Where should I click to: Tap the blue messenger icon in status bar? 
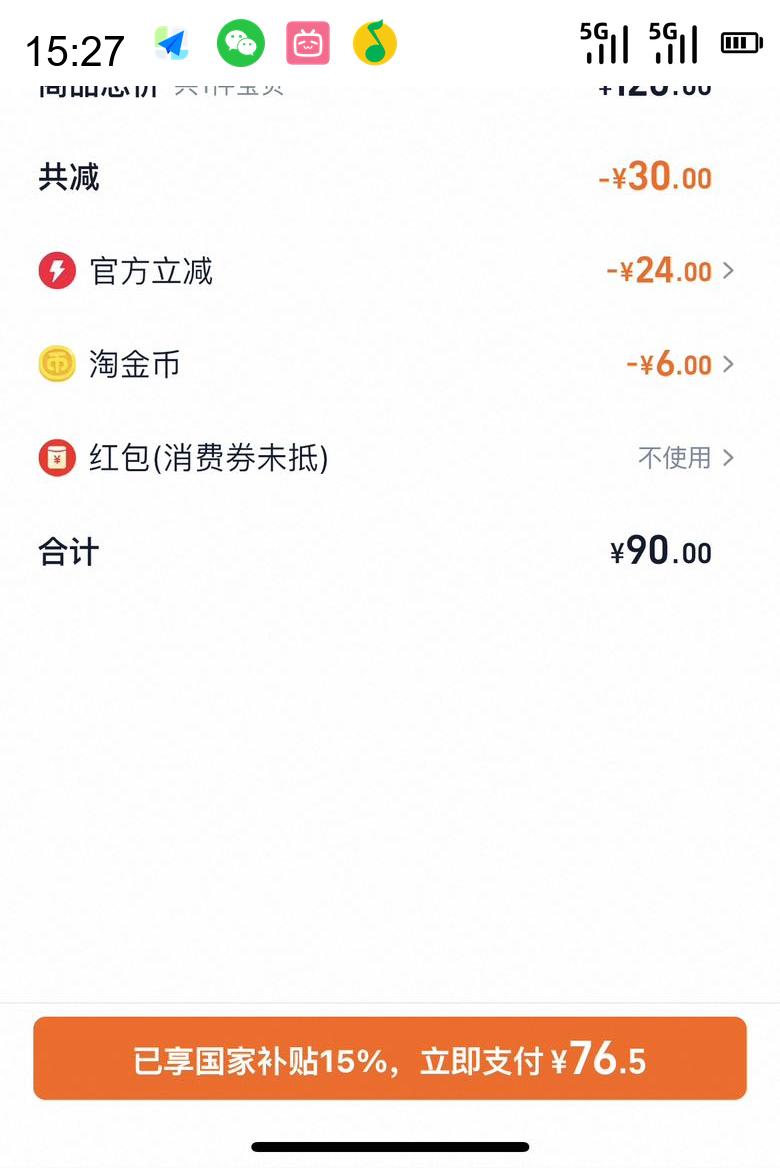click(172, 43)
